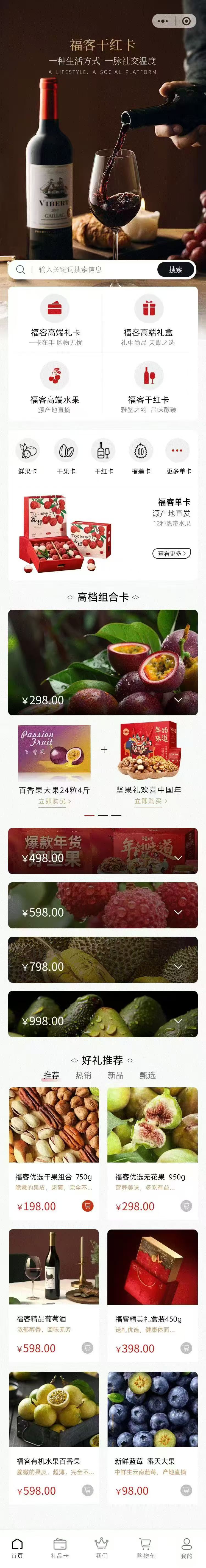This screenshot has width=206, height=1568.
Task: Add 福客优选干果组合 750g to cart
Action: click(88, 1206)
